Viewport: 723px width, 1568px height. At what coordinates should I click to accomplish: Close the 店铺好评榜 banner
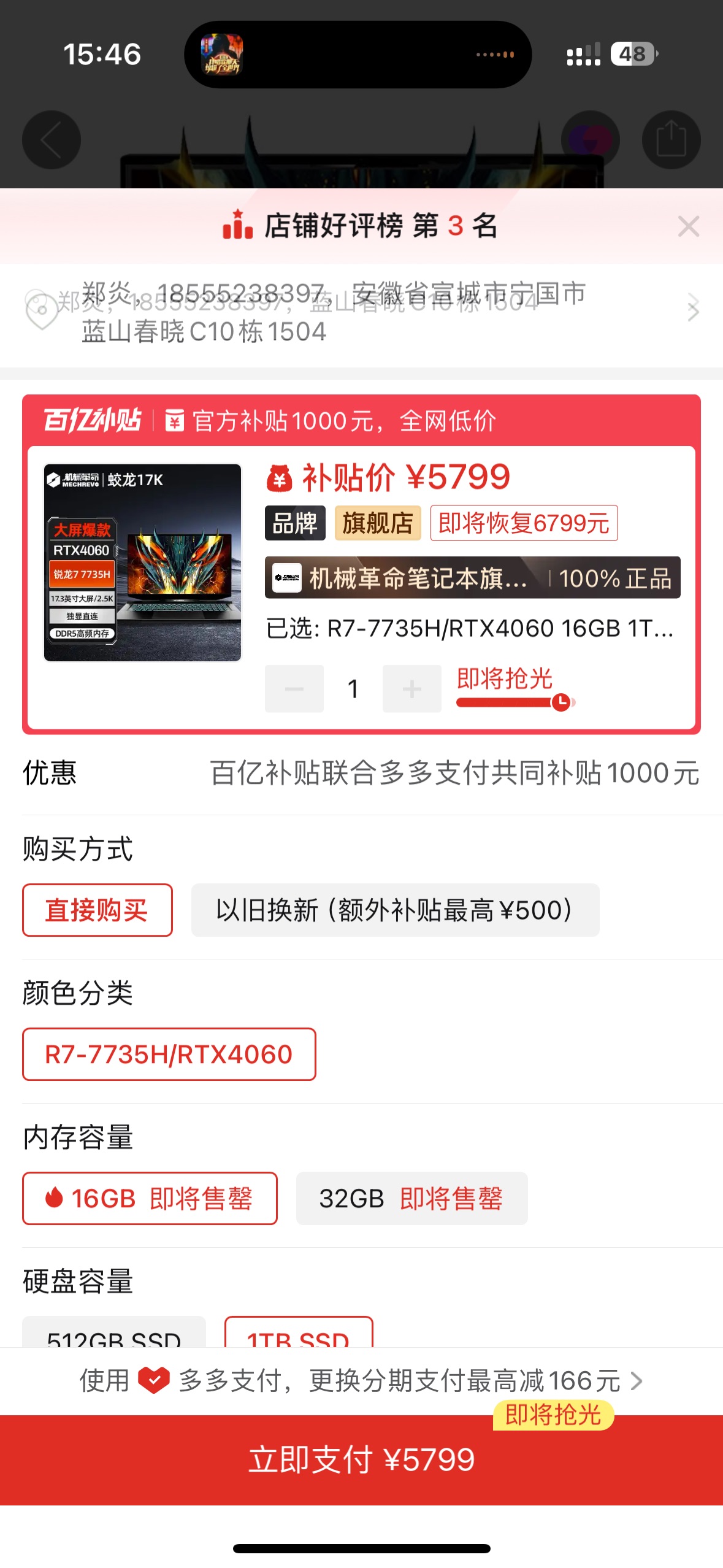(x=688, y=226)
